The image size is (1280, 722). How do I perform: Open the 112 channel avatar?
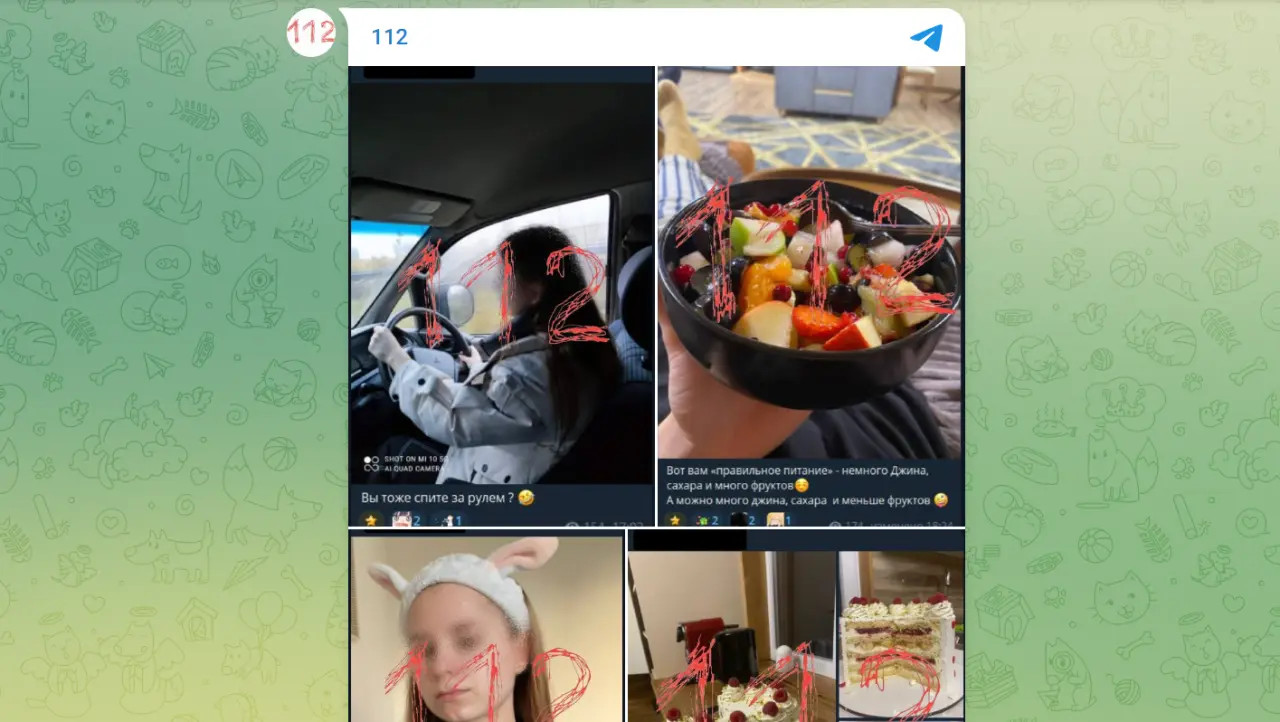click(x=311, y=32)
